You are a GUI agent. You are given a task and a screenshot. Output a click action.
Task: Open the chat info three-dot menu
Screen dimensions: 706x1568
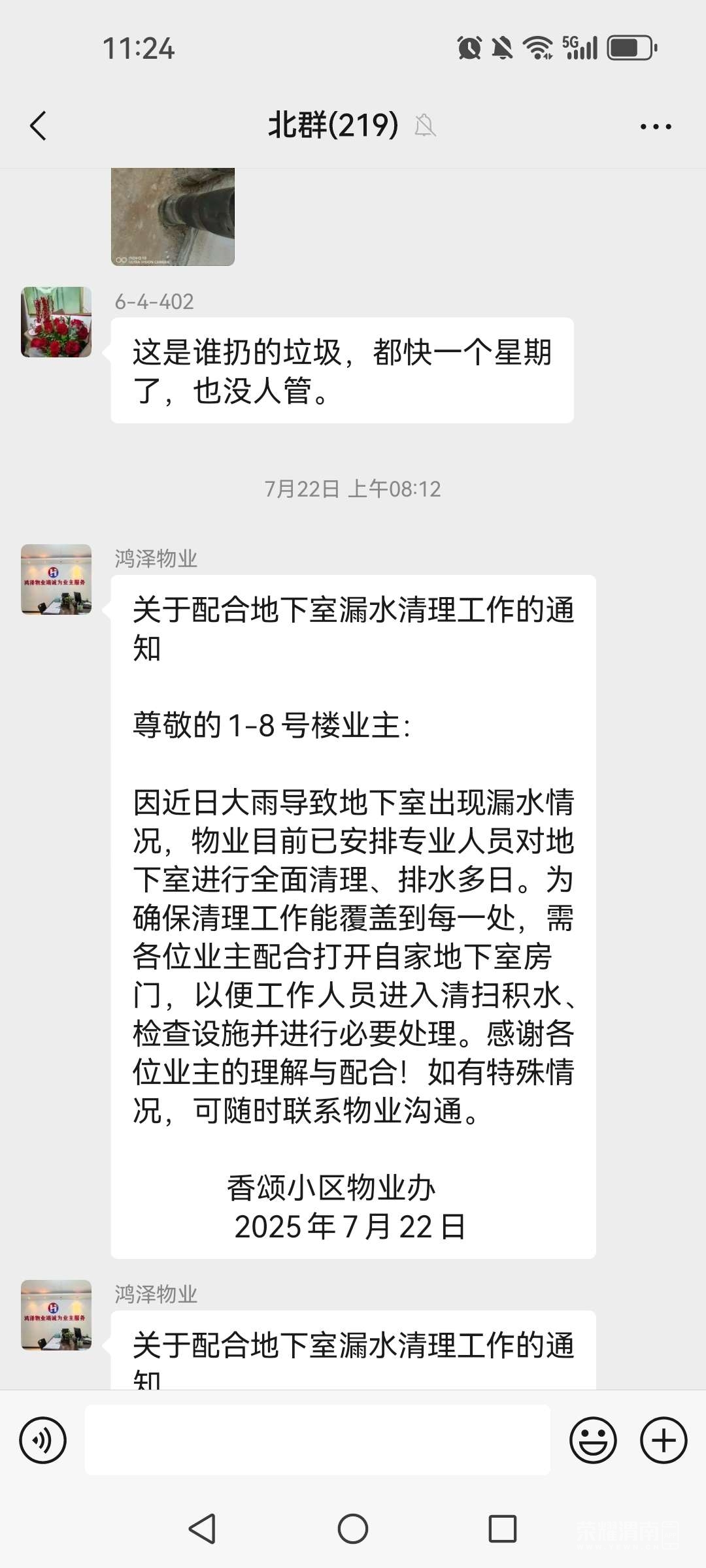[x=656, y=126]
